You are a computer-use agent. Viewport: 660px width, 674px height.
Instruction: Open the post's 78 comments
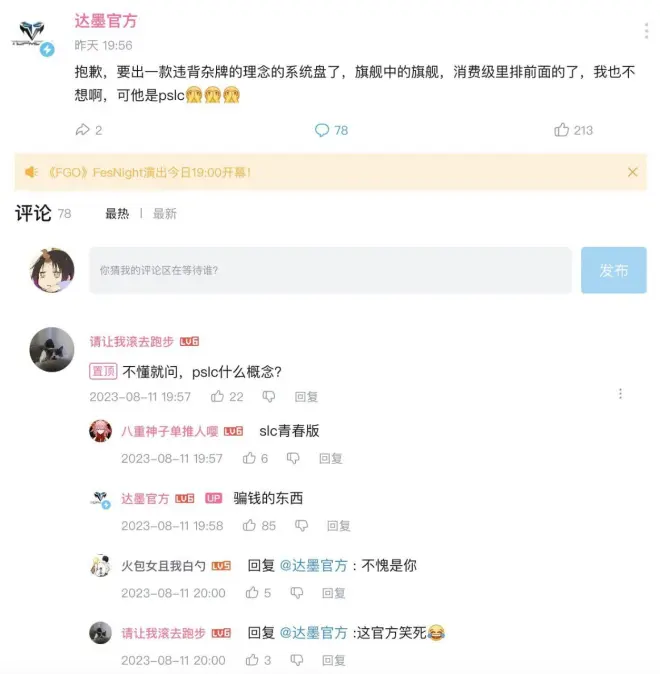[x=331, y=130]
